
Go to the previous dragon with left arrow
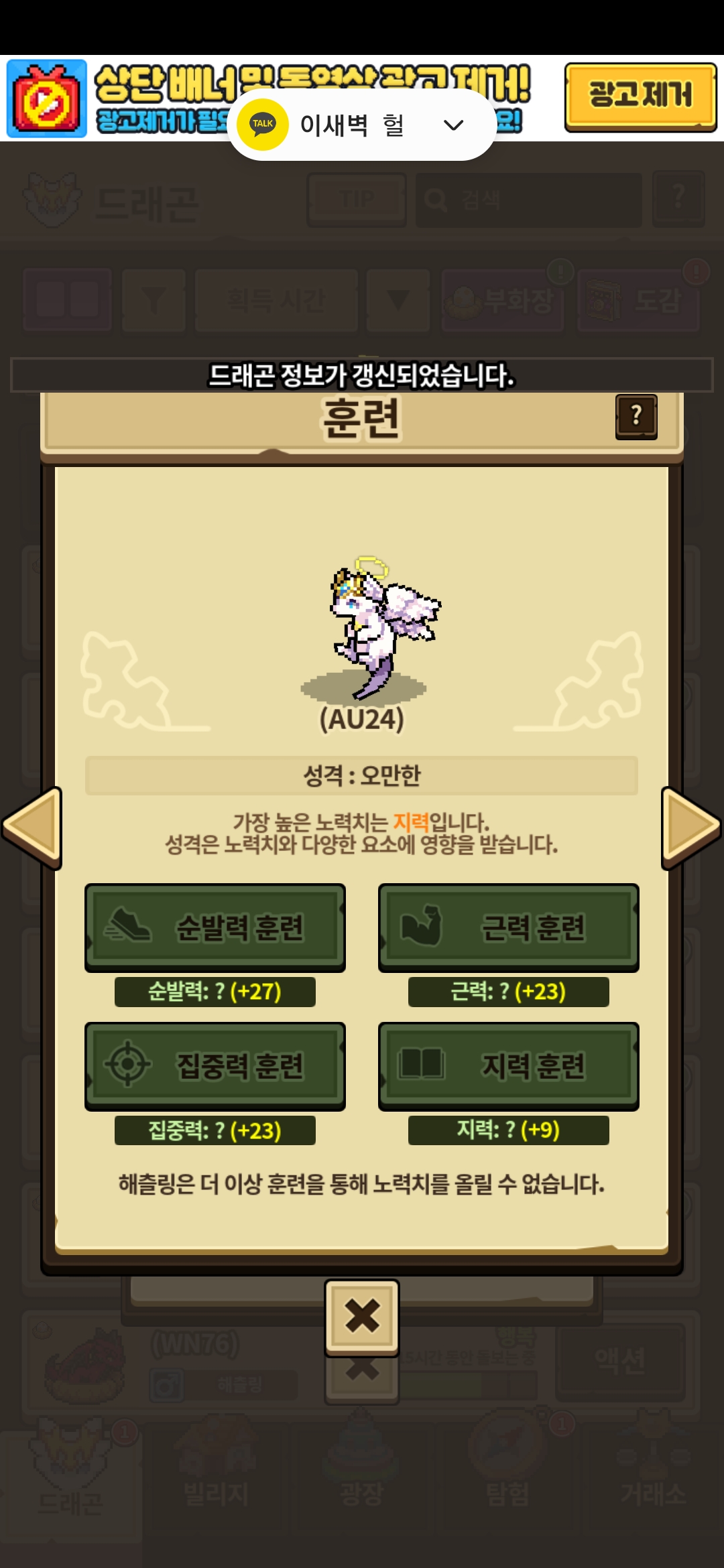32,828
